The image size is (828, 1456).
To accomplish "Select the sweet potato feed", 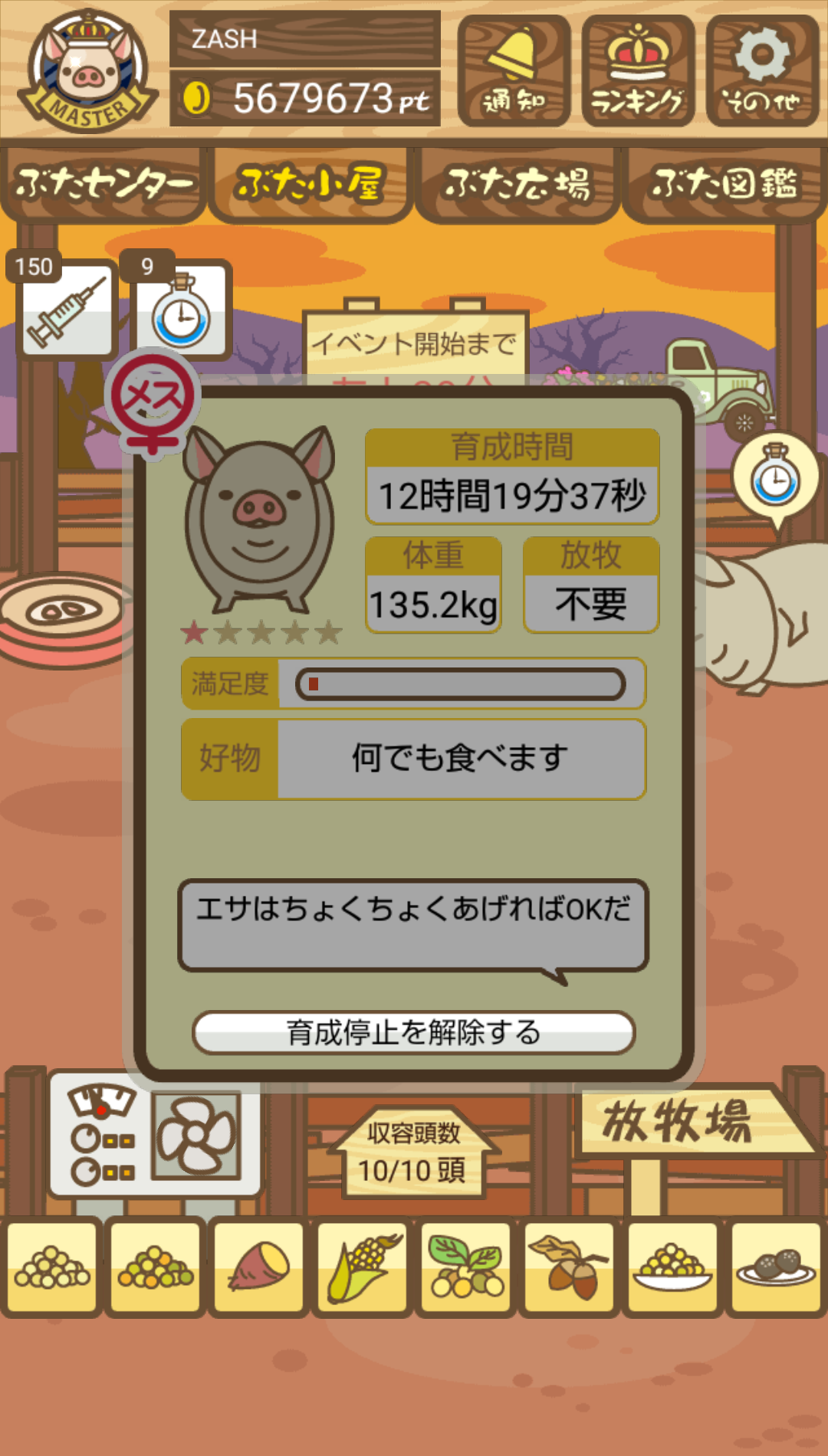I will click(x=258, y=1267).
